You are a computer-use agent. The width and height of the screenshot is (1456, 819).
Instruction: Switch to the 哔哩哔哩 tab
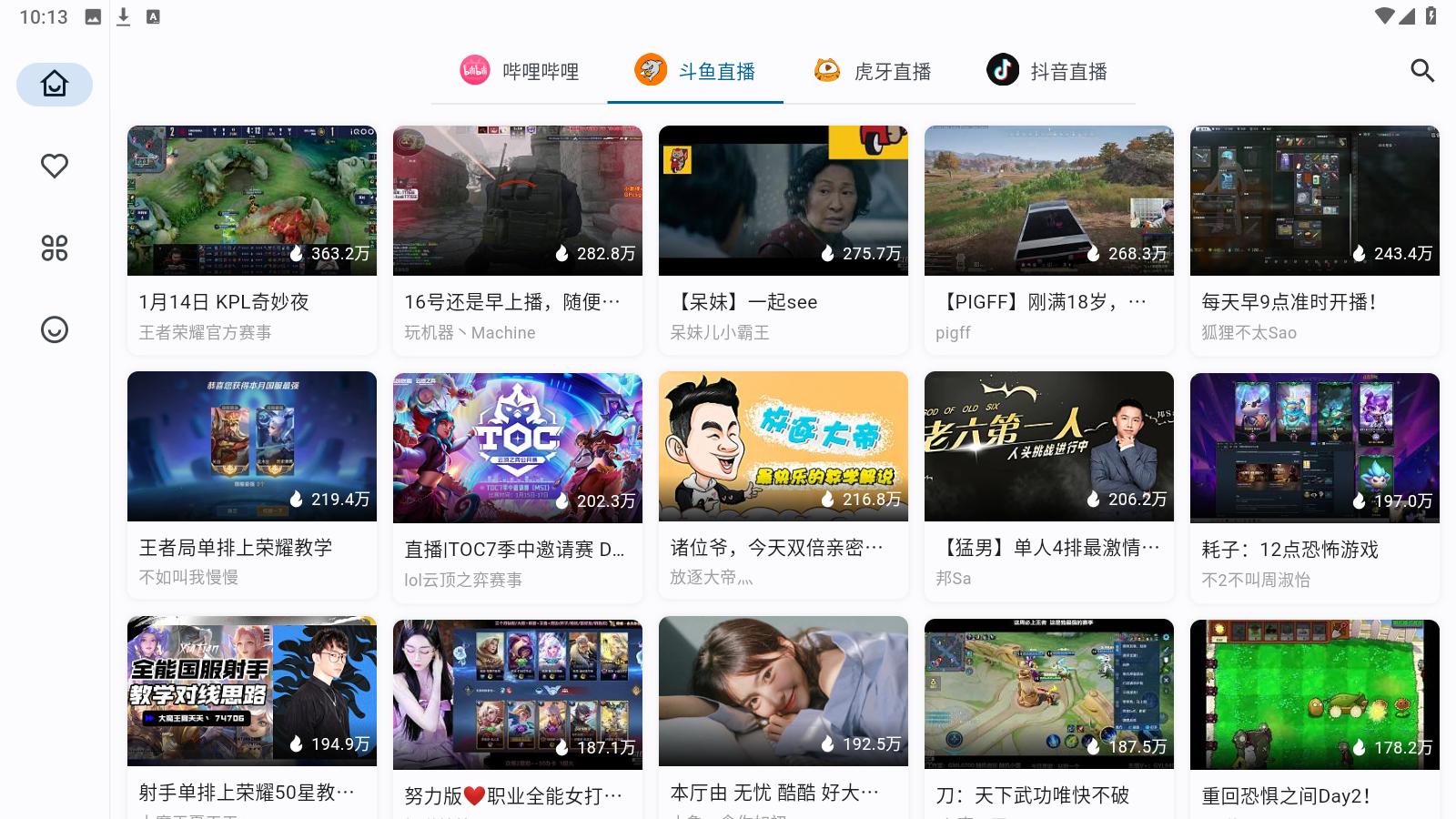pyautogui.click(x=520, y=71)
